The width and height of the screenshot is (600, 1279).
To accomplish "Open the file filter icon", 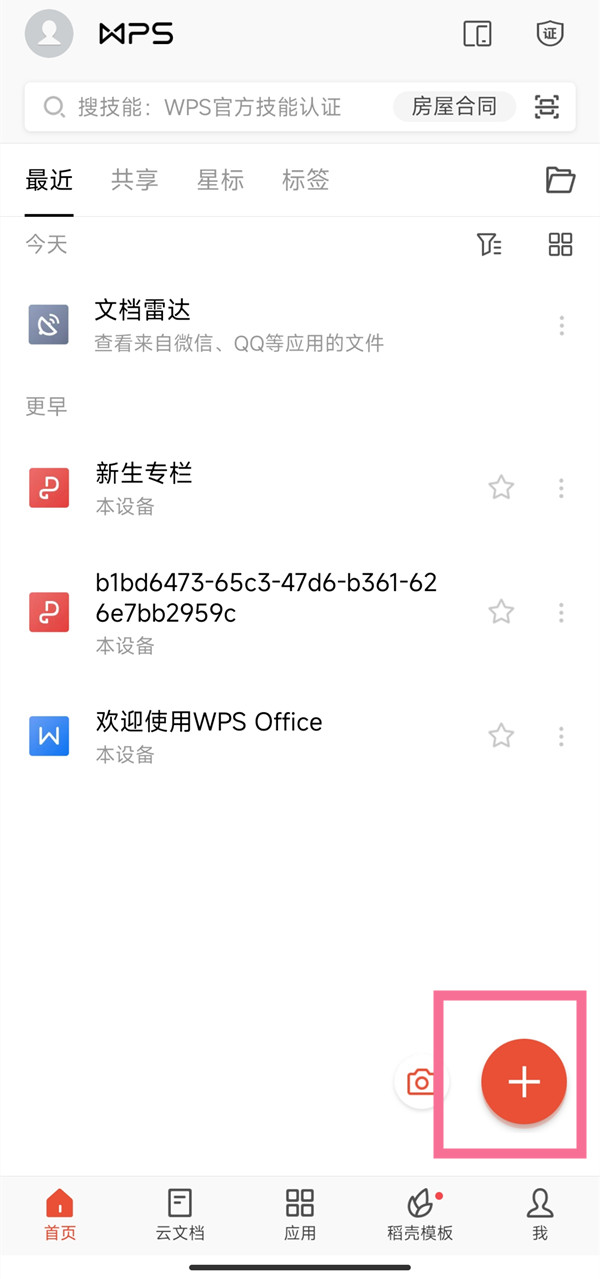I will [x=489, y=244].
